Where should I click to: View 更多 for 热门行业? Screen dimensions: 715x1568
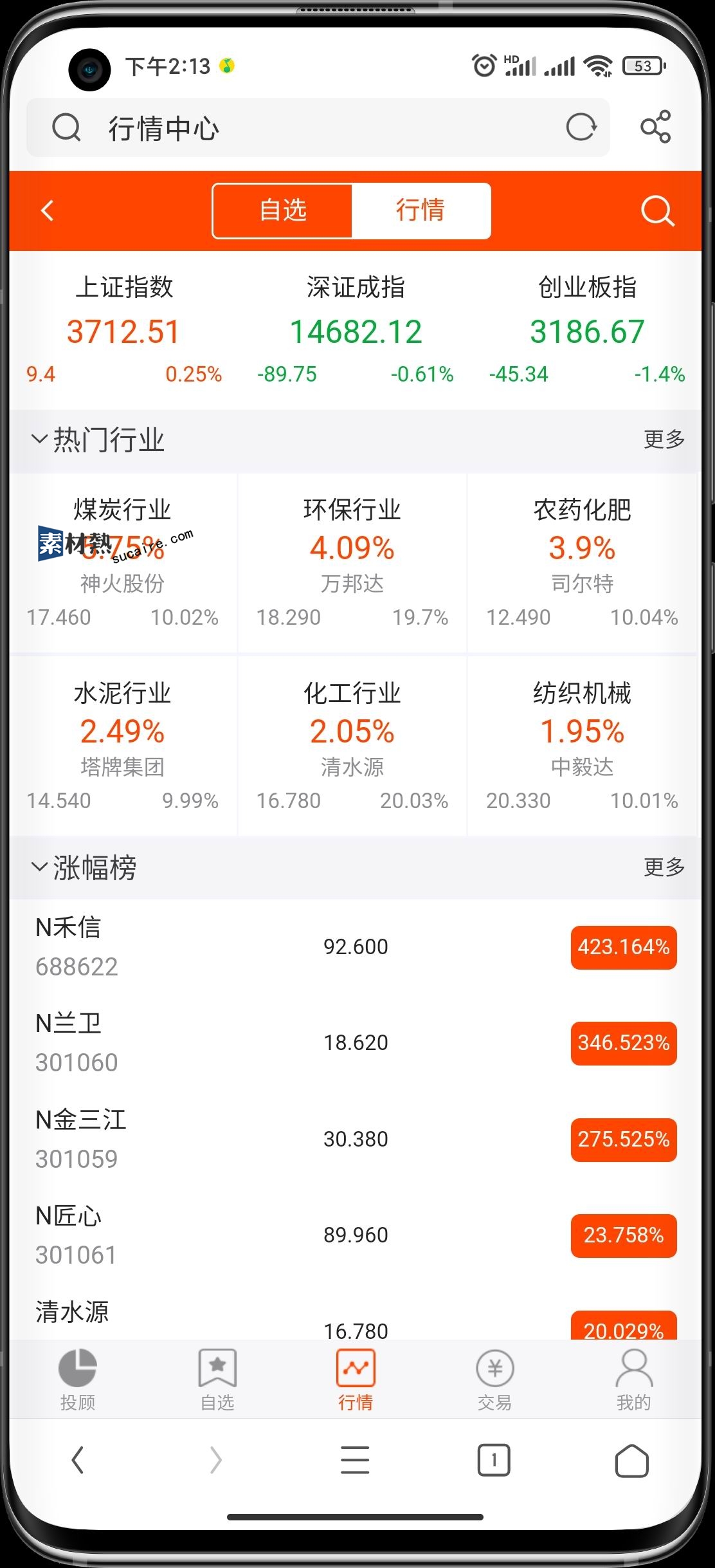pyautogui.click(x=664, y=439)
